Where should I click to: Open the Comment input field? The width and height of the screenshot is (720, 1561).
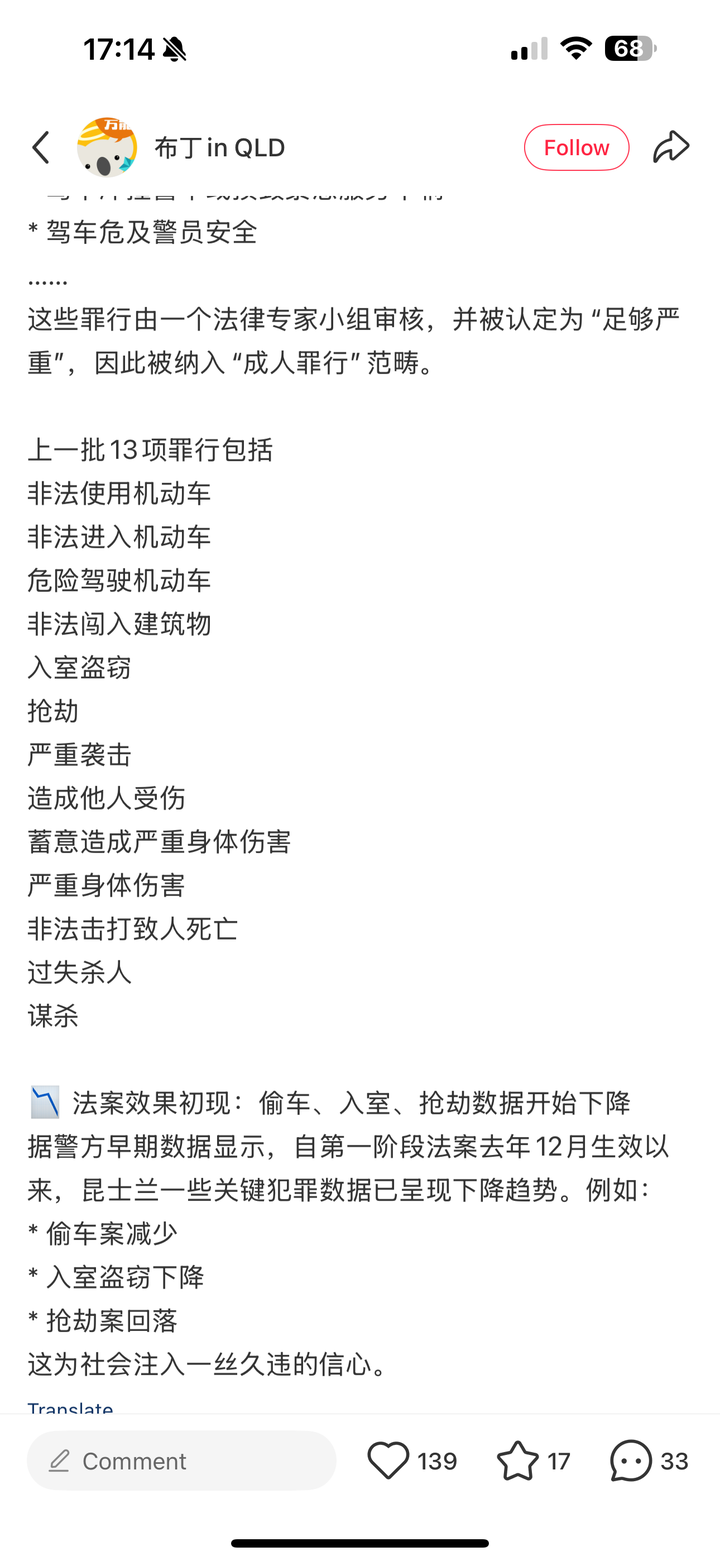(x=181, y=1461)
